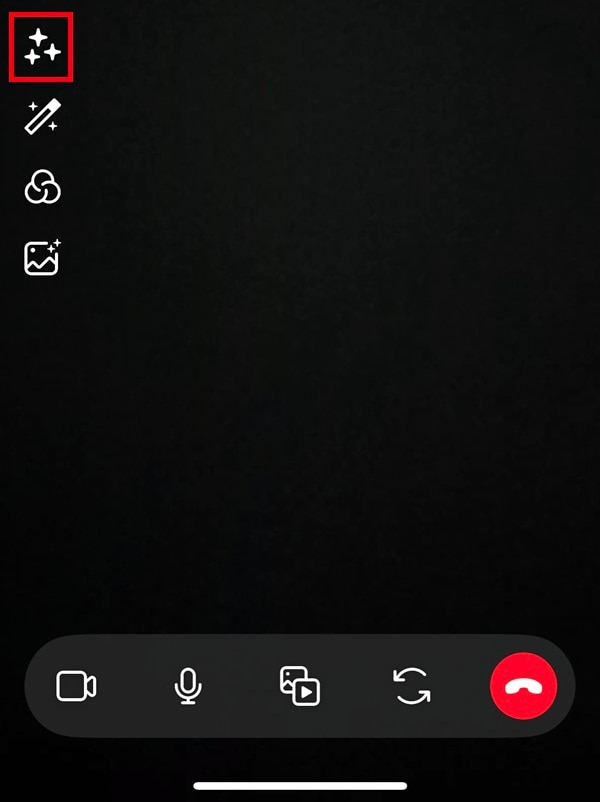Tap the magic wand touch-up icon
The width and height of the screenshot is (600, 802).
click(x=42, y=118)
